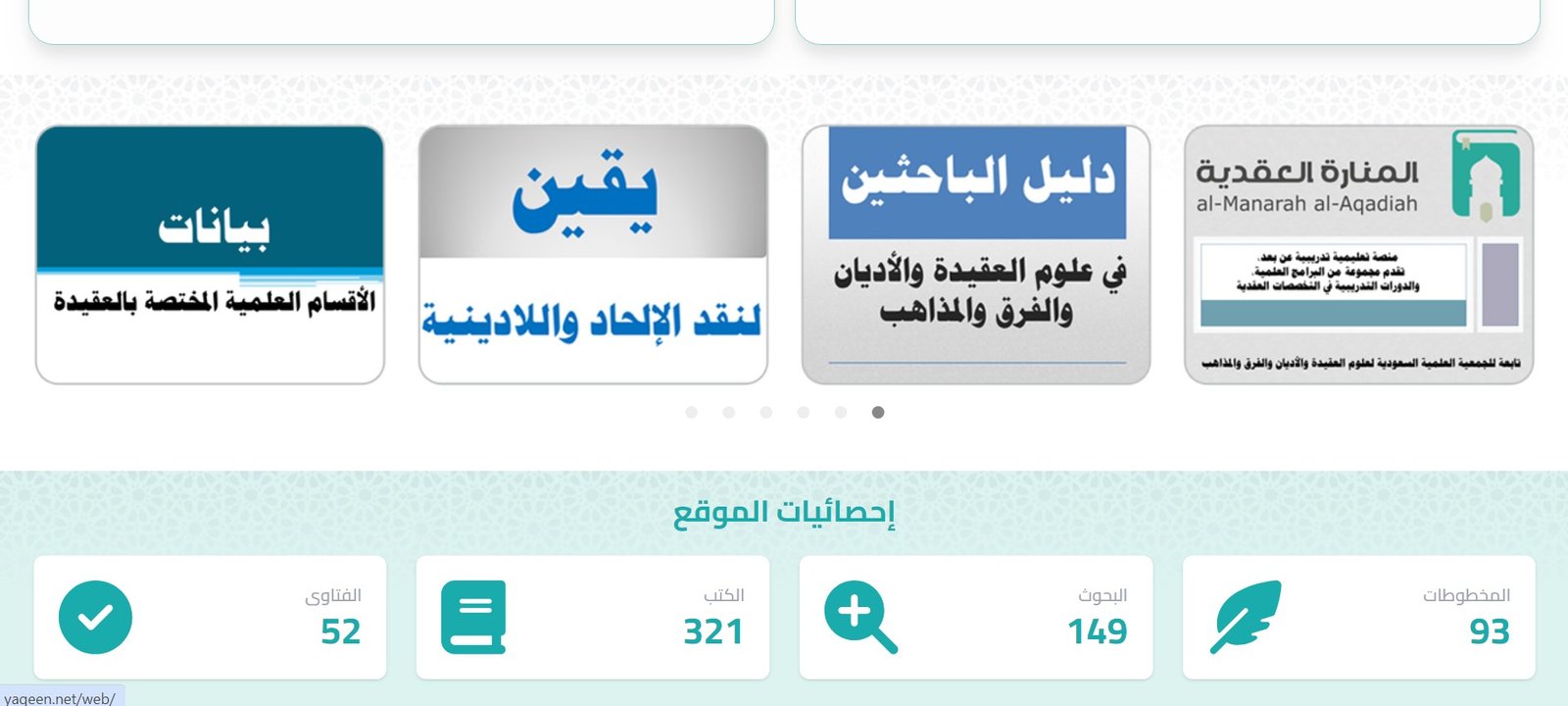
Task: Select the second carousel page dot
Action: click(x=729, y=413)
